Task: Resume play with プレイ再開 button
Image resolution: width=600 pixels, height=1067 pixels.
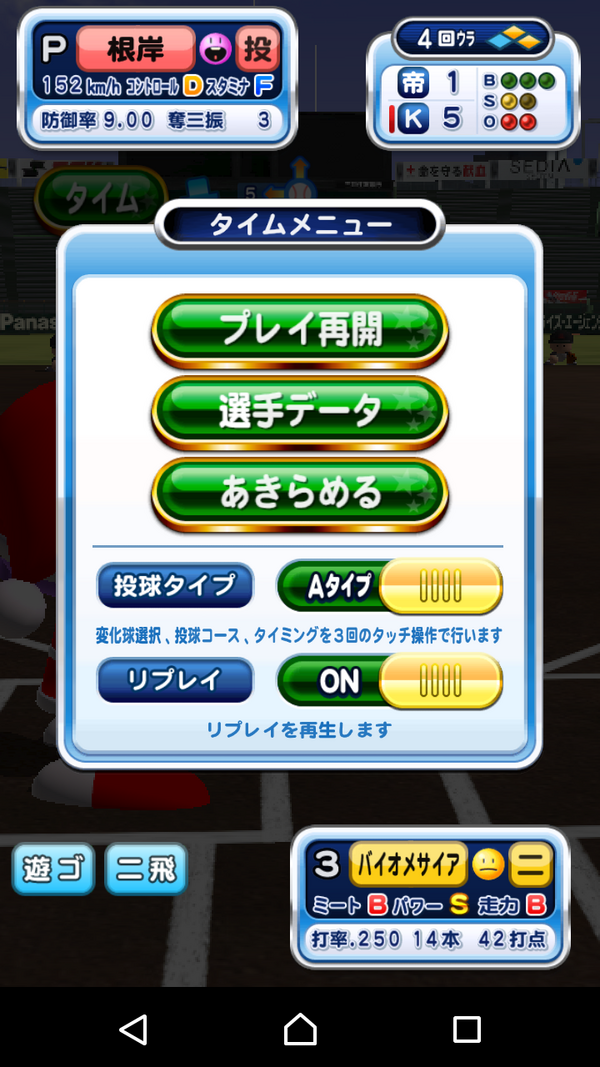Action: (x=300, y=330)
